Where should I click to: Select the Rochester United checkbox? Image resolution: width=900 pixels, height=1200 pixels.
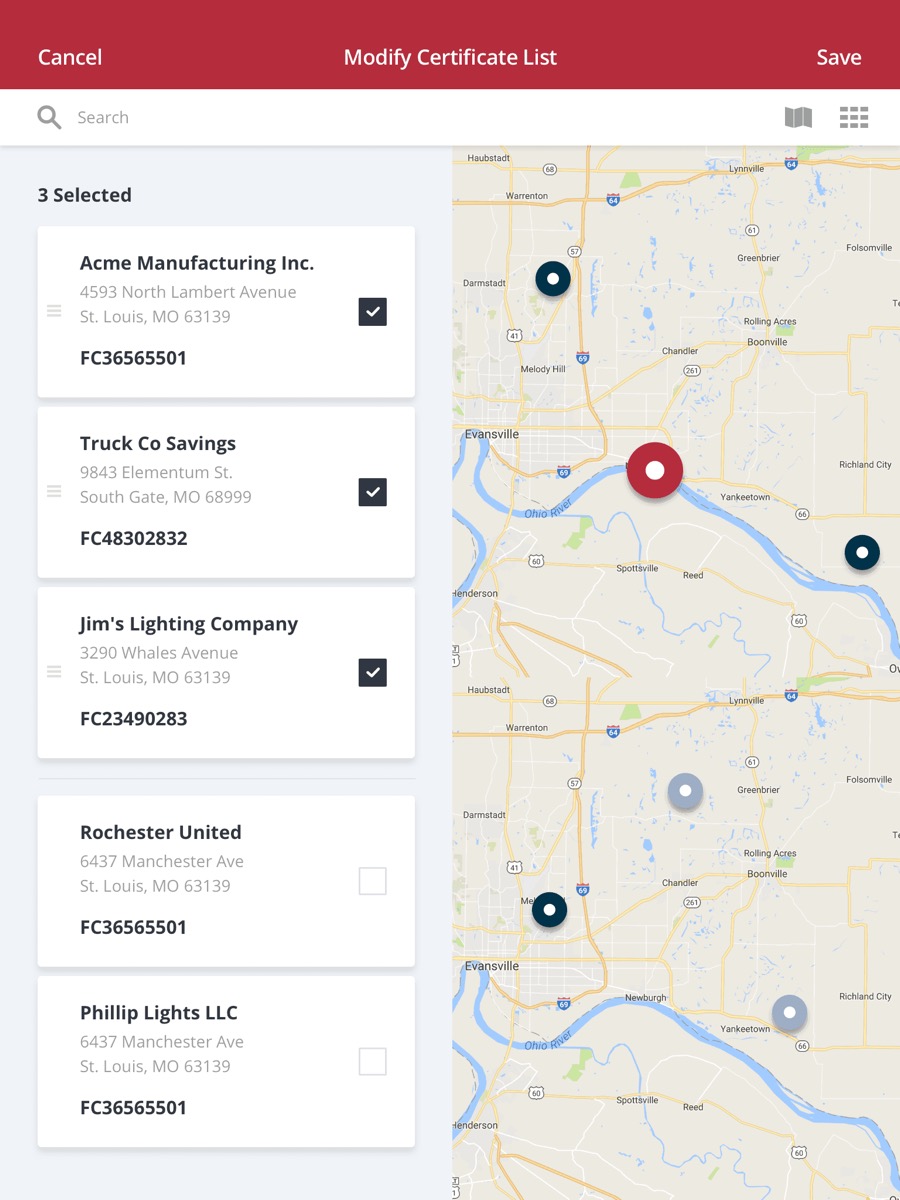[372, 881]
